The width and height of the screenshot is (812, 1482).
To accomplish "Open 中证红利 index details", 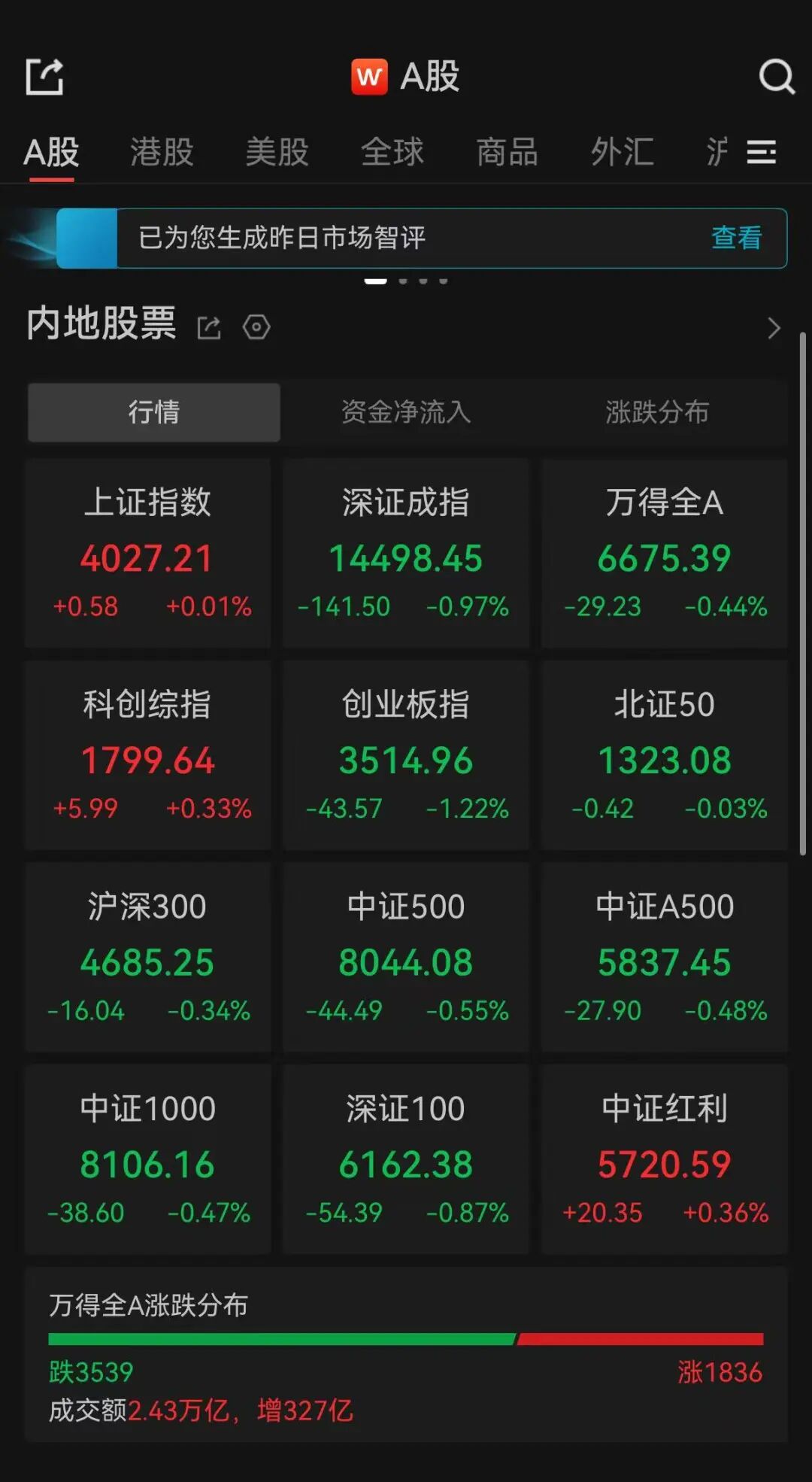I will click(664, 1159).
